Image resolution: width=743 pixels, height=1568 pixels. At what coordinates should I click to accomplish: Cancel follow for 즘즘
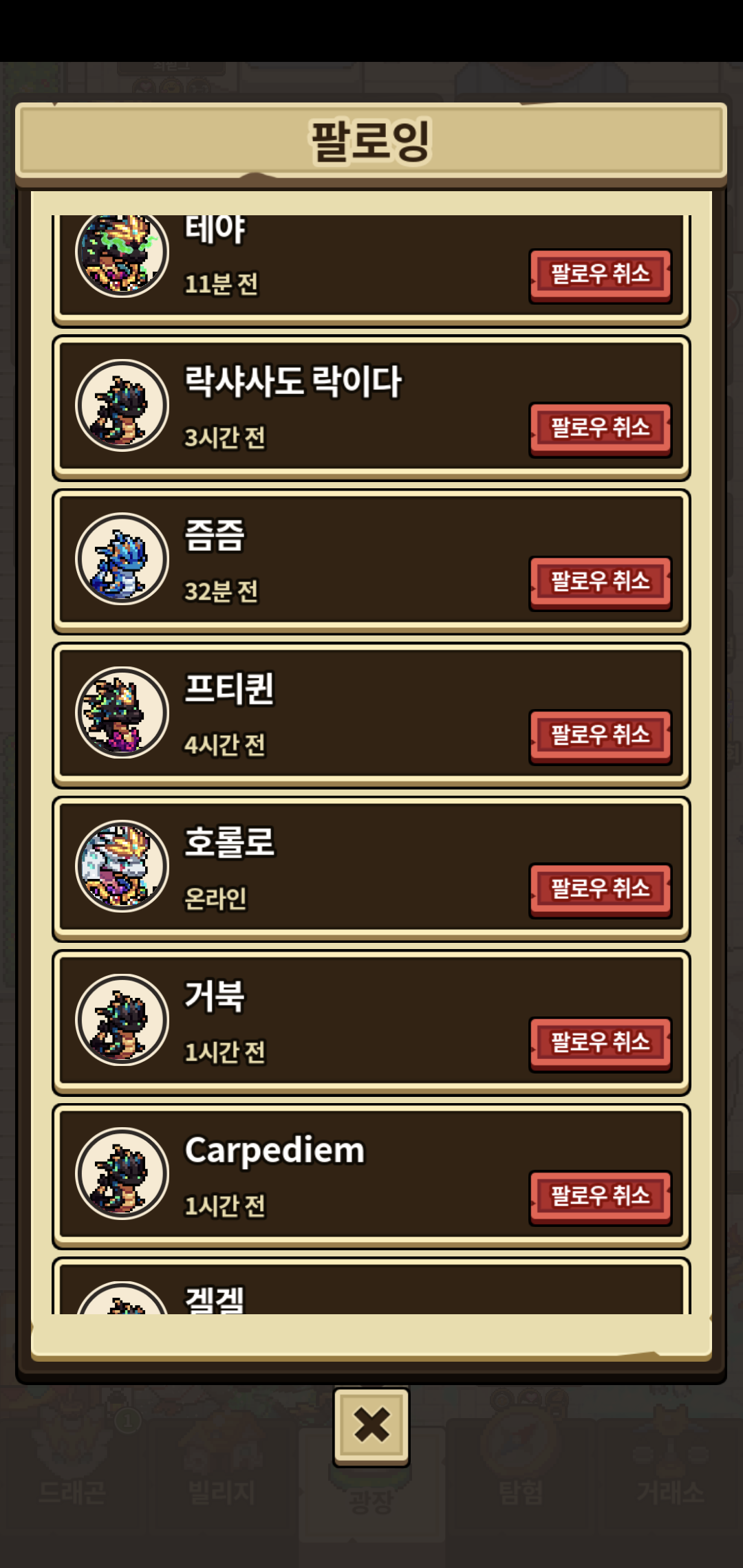click(600, 582)
